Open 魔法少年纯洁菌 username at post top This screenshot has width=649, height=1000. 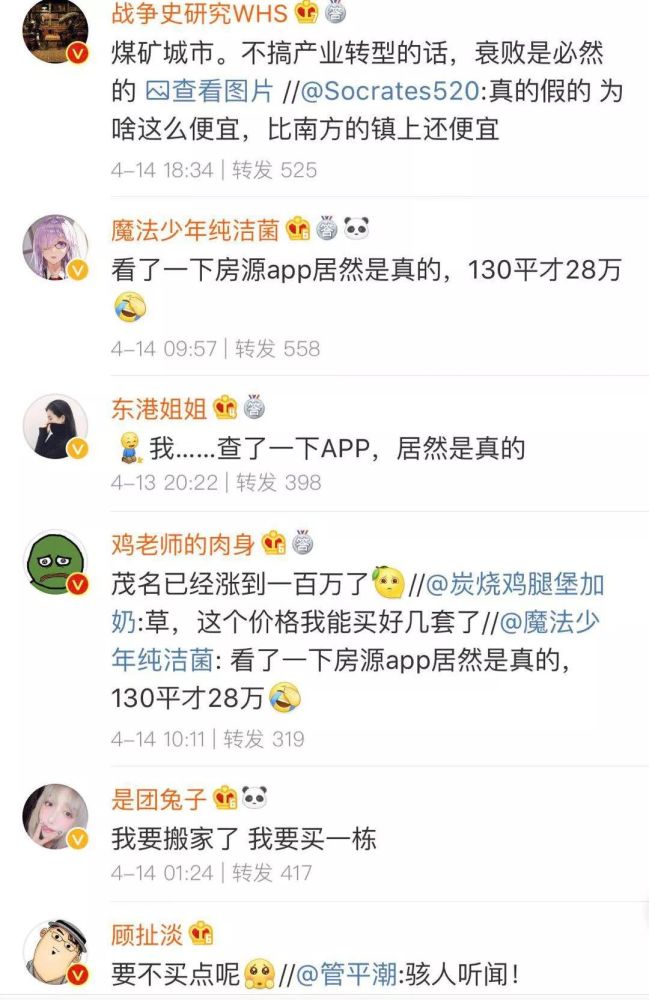coord(195,229)
